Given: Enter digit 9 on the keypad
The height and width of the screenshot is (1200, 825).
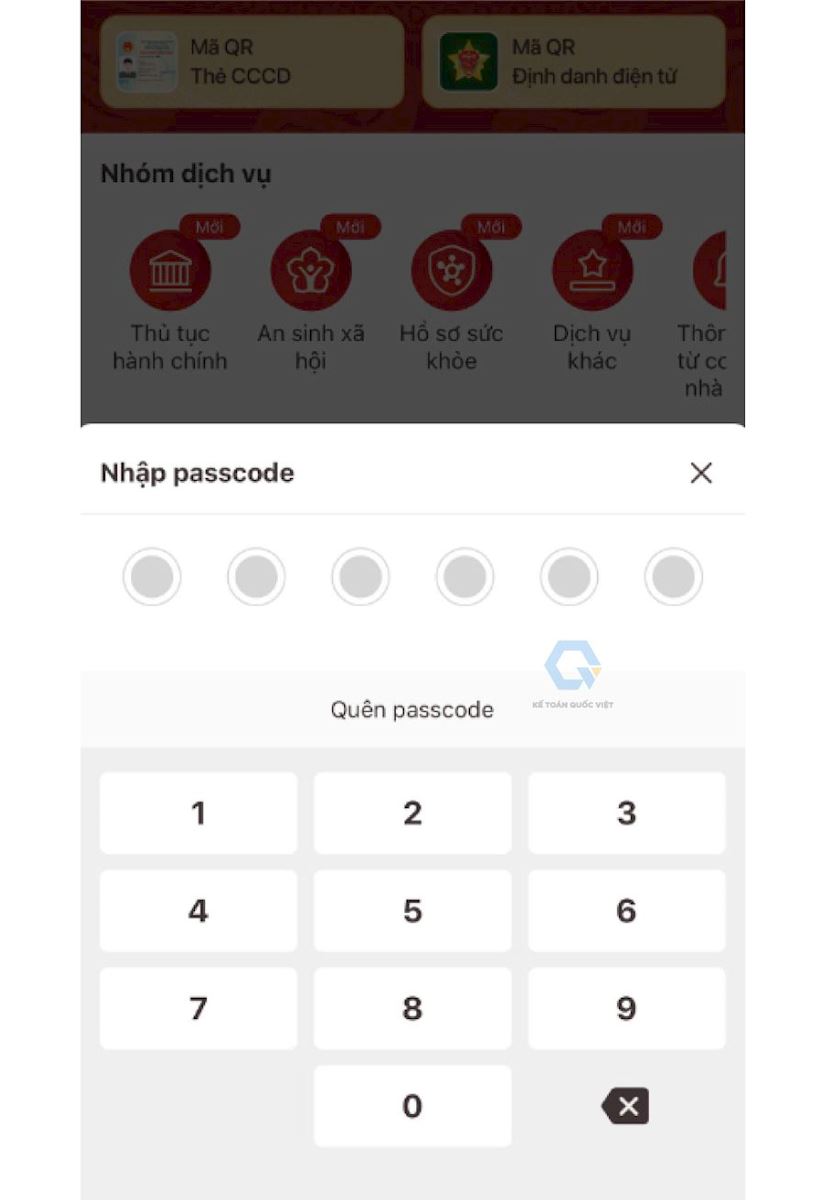Looking at the screenshot, I should point(626,1008).
